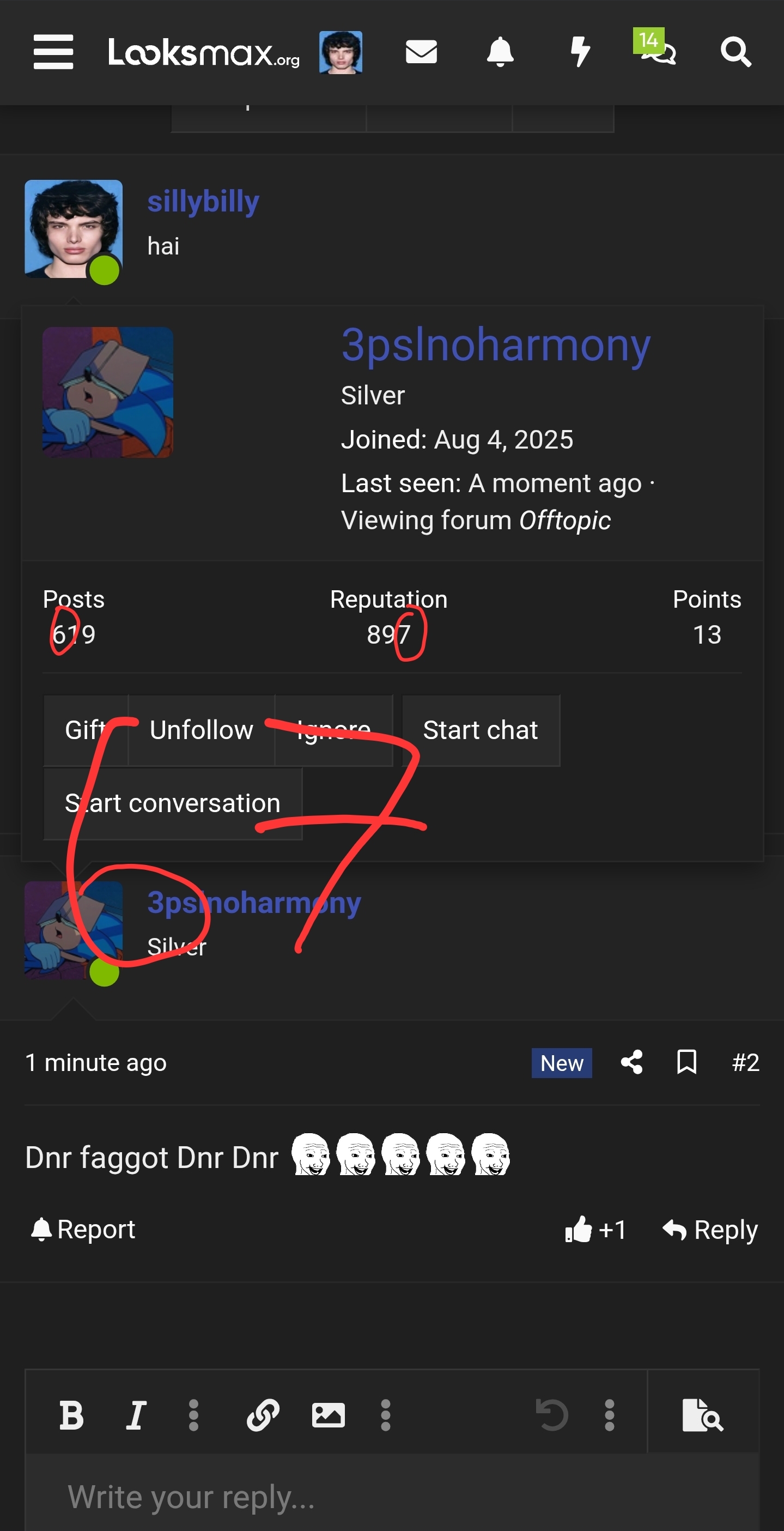
Task: Open the inbox envelope icon
Action: [x=421, y=52]
